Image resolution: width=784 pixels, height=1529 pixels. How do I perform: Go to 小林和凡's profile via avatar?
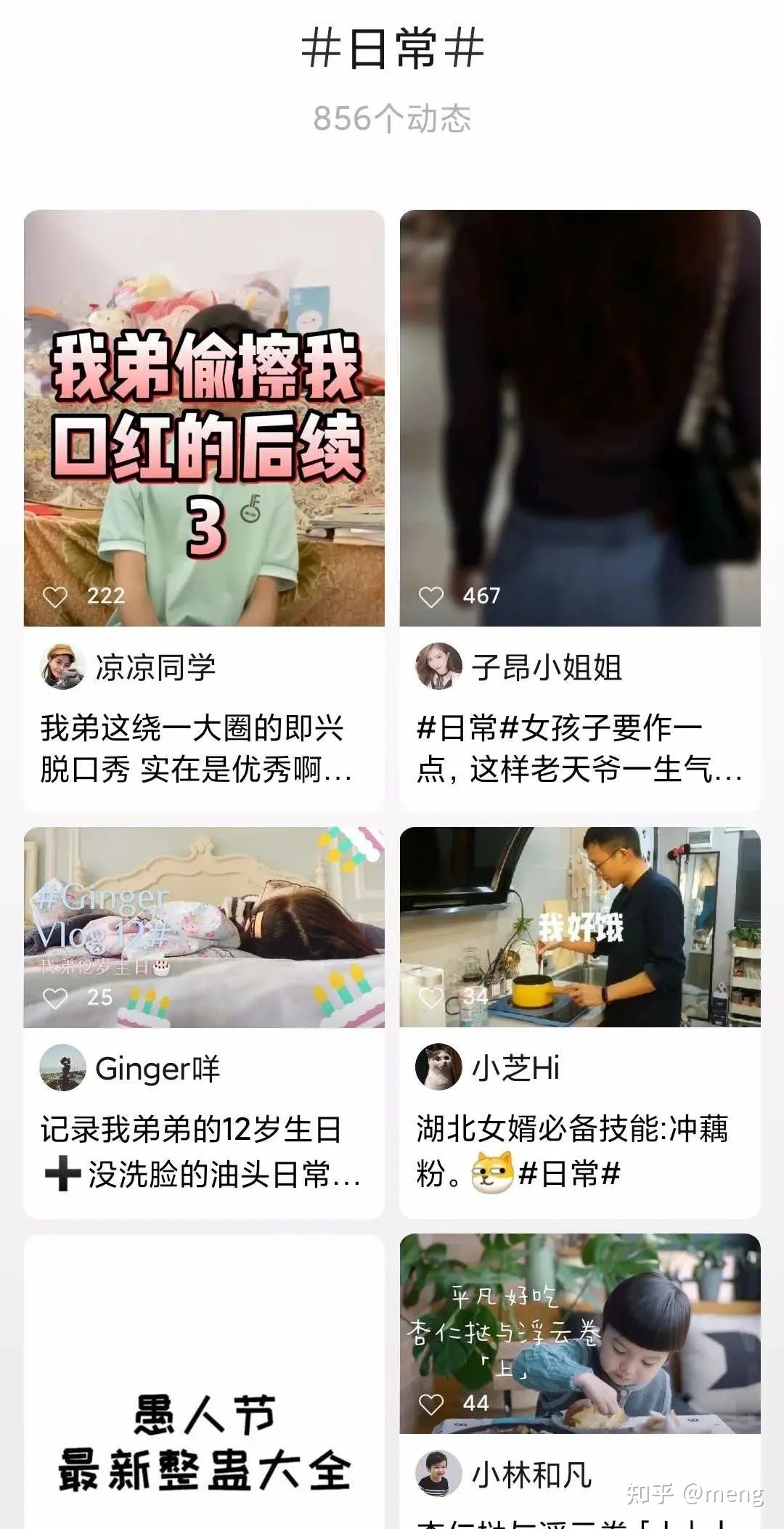point(438,1474)
